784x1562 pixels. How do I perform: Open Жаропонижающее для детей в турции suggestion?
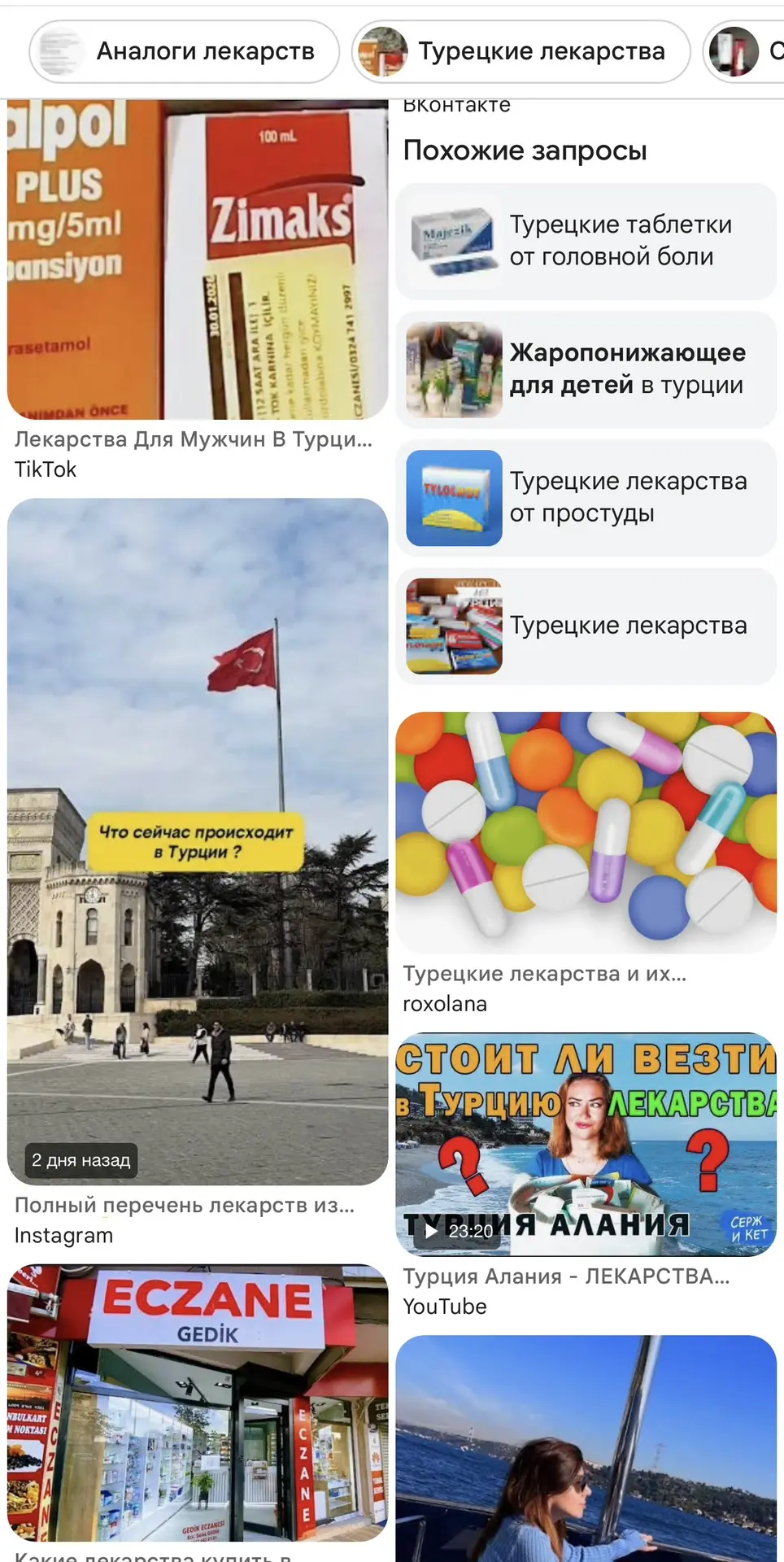click(586, 369)
